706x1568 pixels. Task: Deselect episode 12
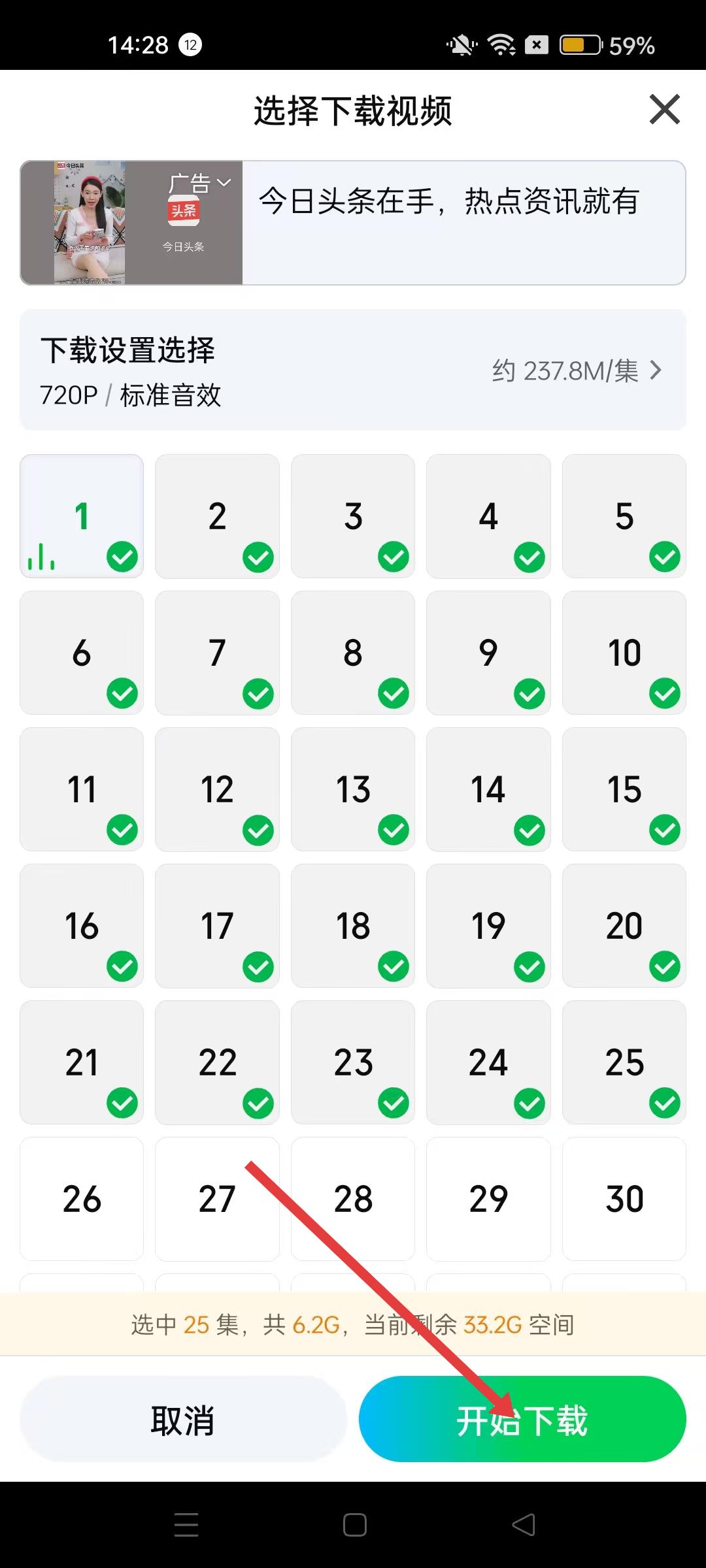click(217, 789)
